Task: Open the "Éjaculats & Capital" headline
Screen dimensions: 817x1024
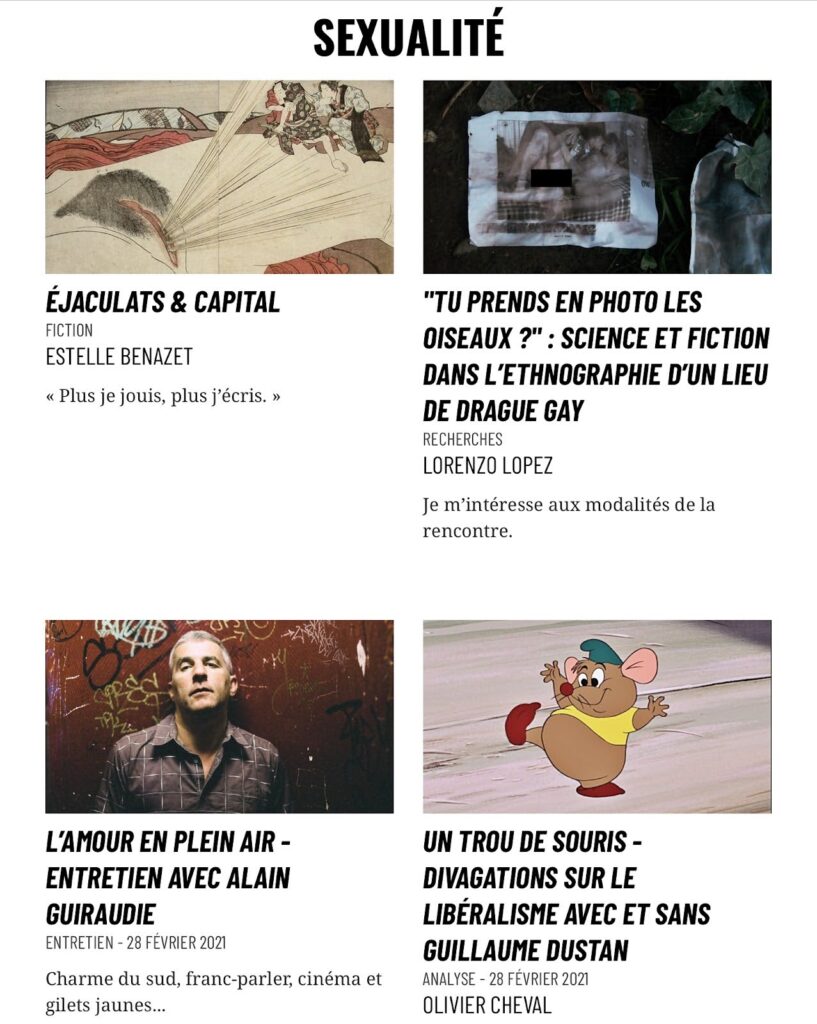Action: click(163, 301)
